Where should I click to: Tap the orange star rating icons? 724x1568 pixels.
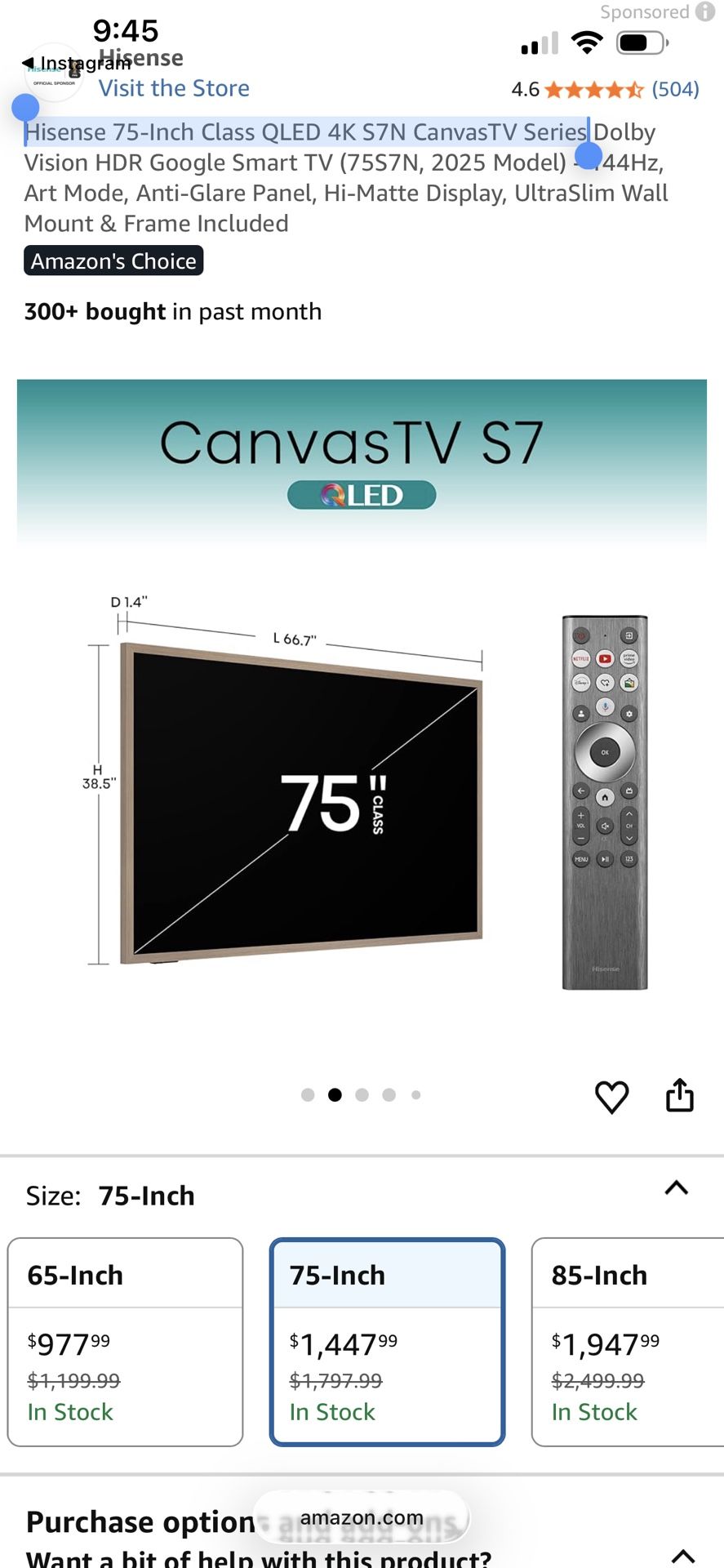click(597, 89)
